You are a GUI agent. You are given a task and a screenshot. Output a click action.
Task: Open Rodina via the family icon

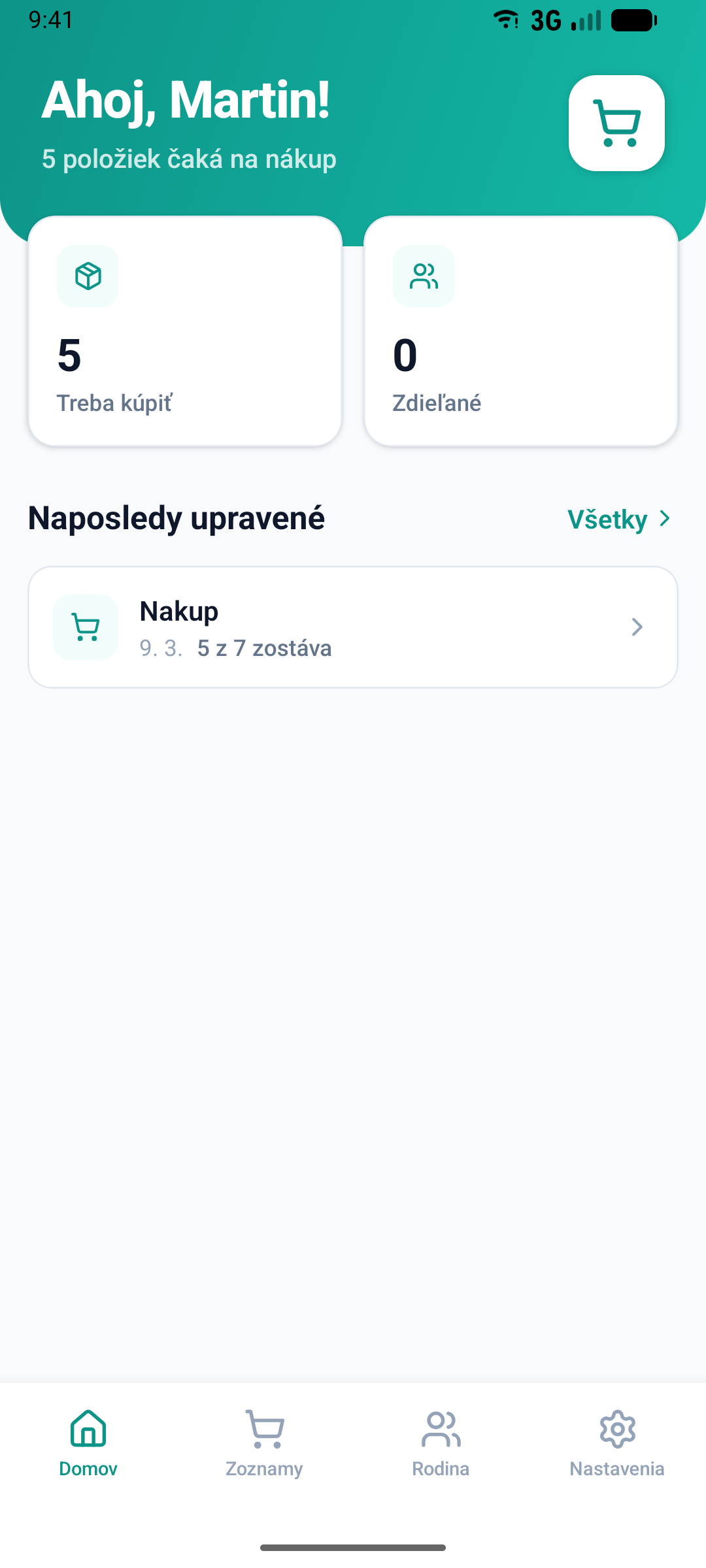pyautogui.click(x=440, y=1428)
